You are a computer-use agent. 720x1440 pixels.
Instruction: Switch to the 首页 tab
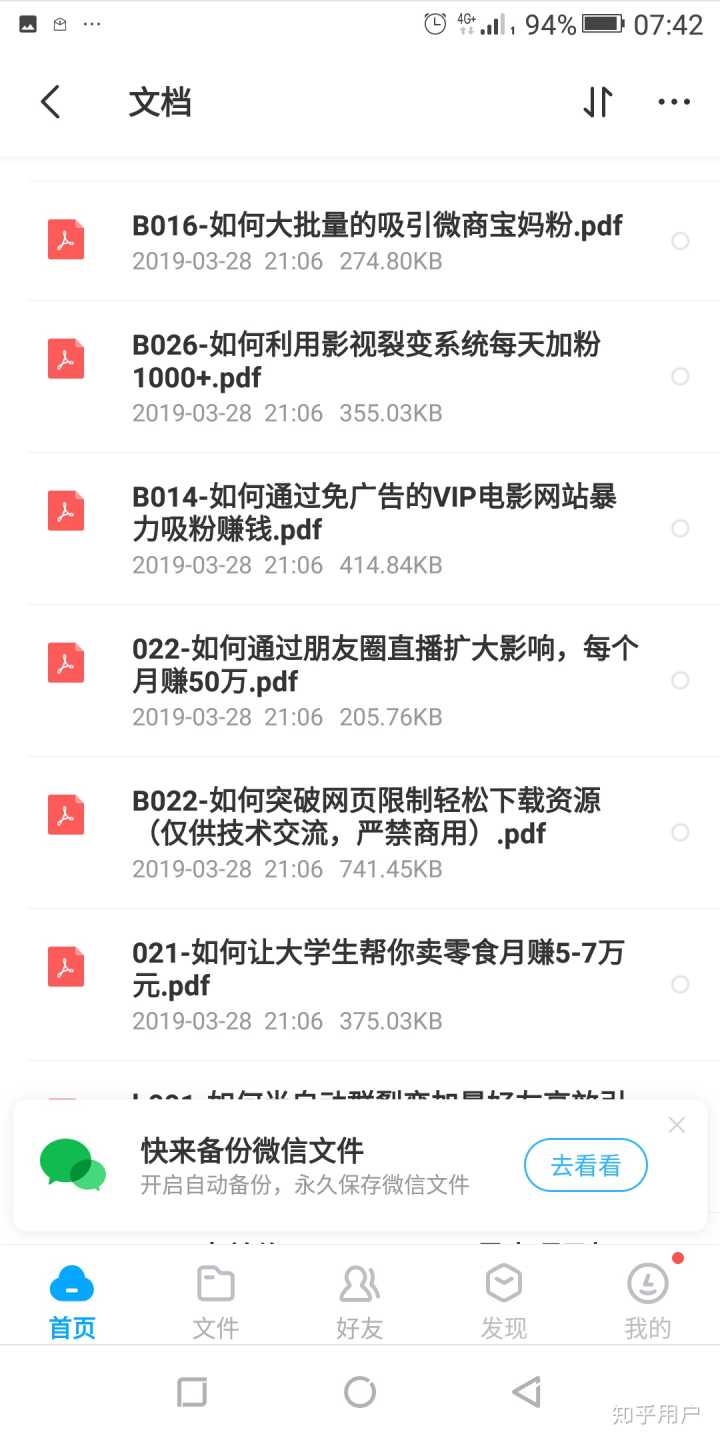coord(72,1300)
